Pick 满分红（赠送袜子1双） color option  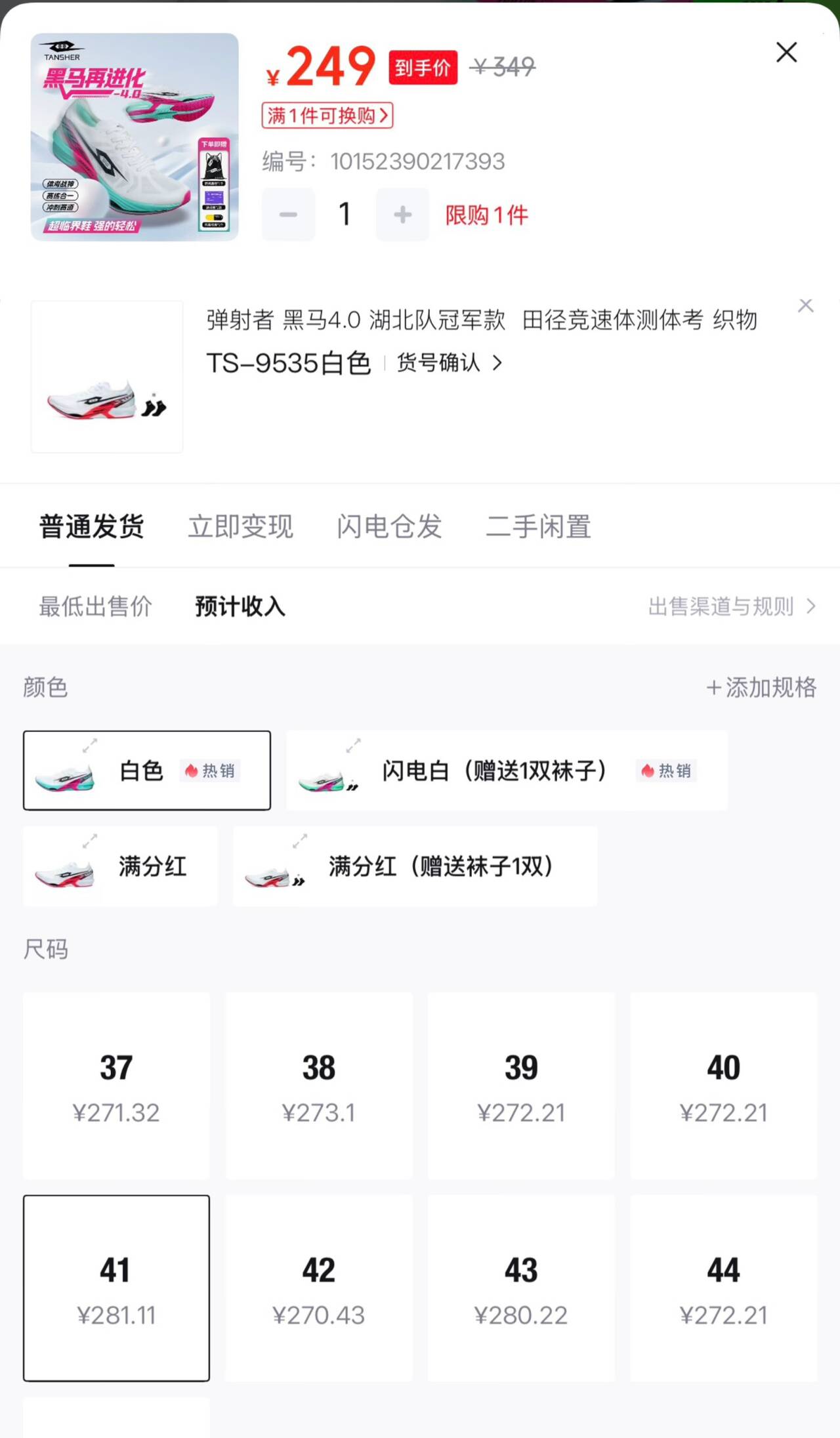pyautogui.click(x=415, y=866)
